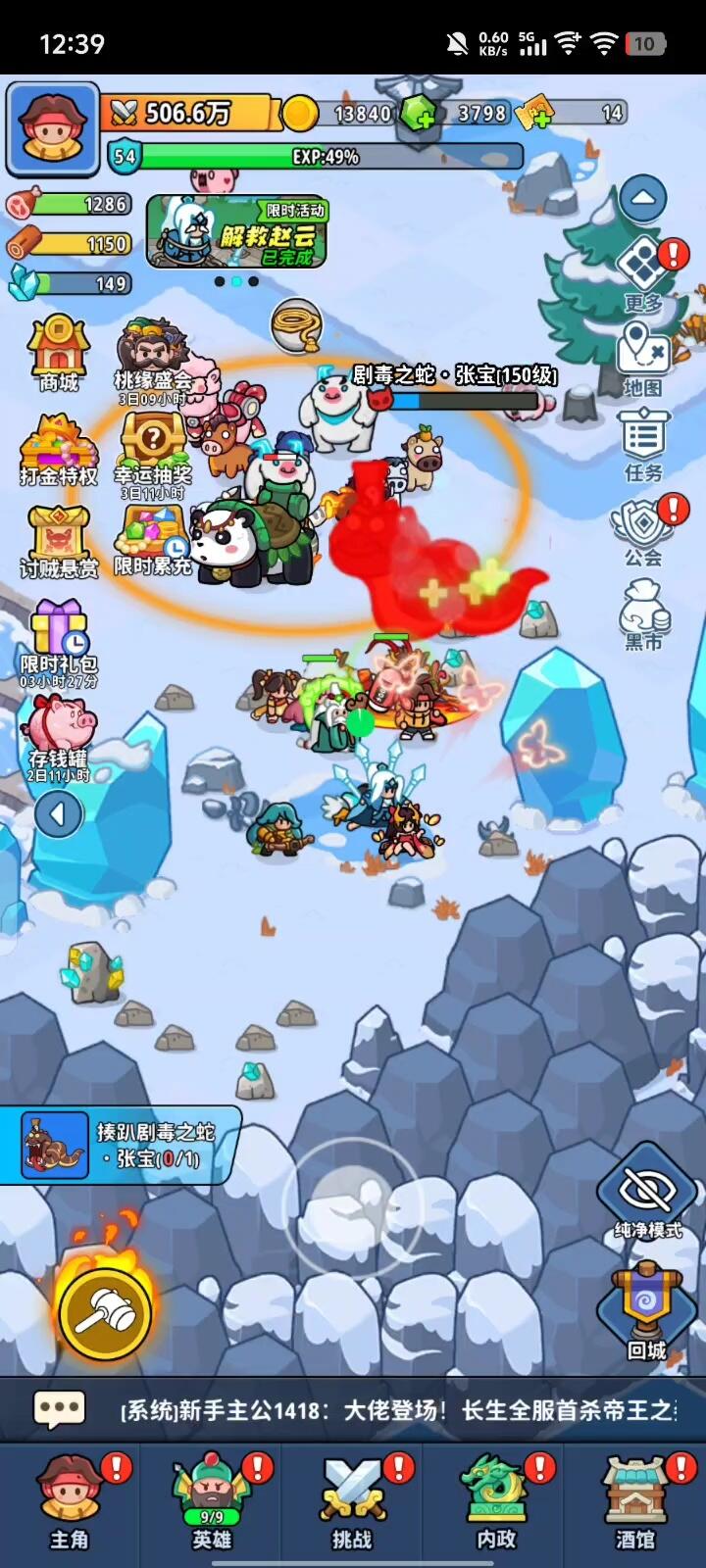
Task: Open 幸运抽奖 lucky draw
Action: [x=153, y=453]
